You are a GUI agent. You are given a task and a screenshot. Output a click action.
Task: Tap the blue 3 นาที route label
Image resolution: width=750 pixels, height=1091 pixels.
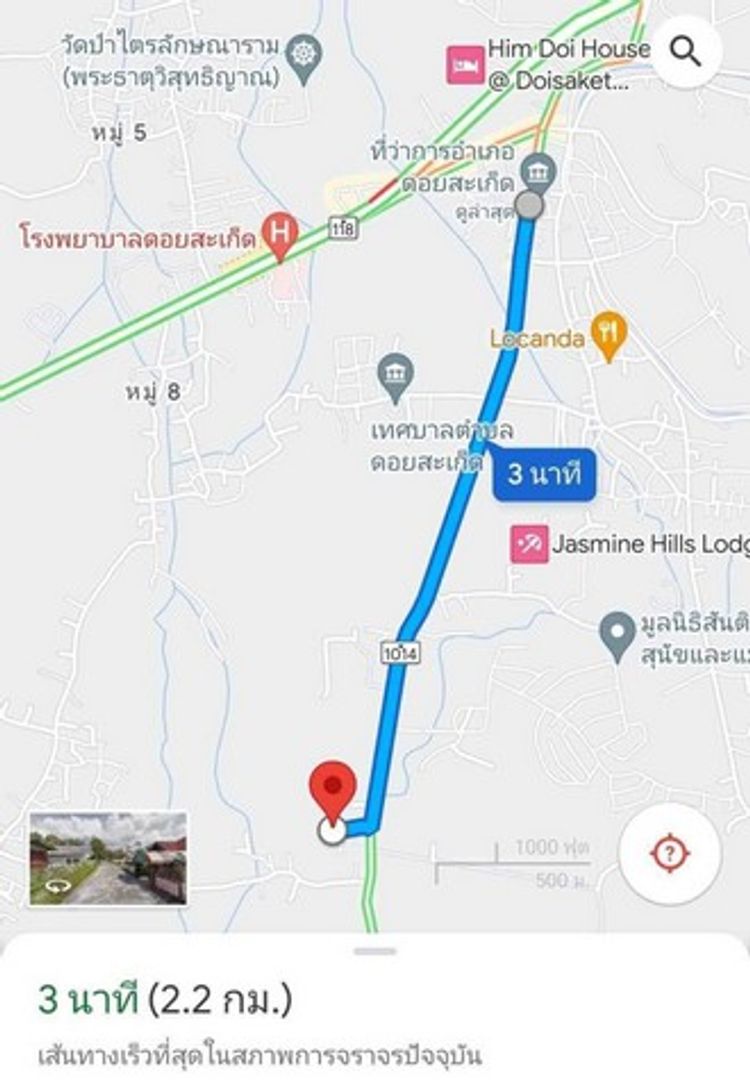[544, 474]
